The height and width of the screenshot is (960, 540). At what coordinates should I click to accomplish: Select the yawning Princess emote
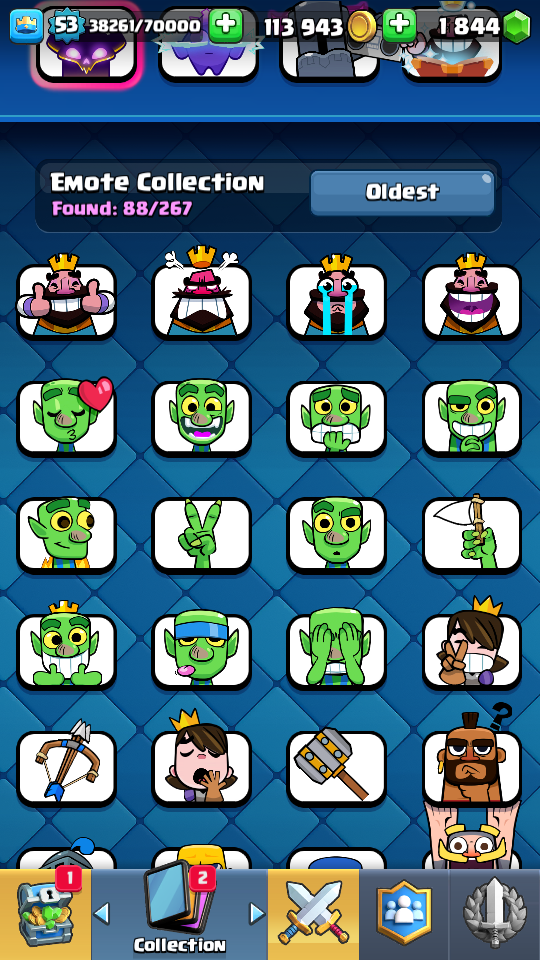(x=201, y=762)
